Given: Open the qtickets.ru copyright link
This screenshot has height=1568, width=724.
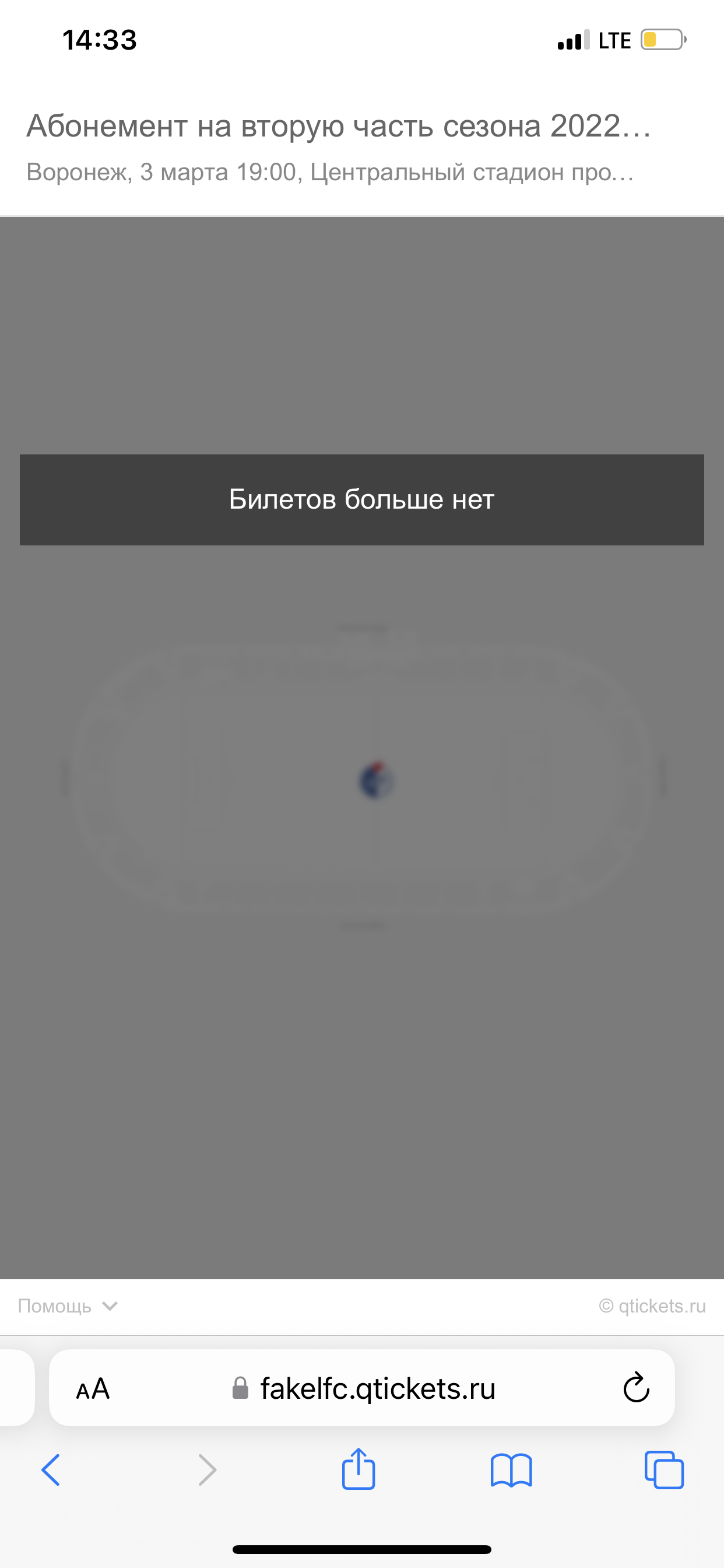Looking at the screenshot, I should click(652, 1306).
